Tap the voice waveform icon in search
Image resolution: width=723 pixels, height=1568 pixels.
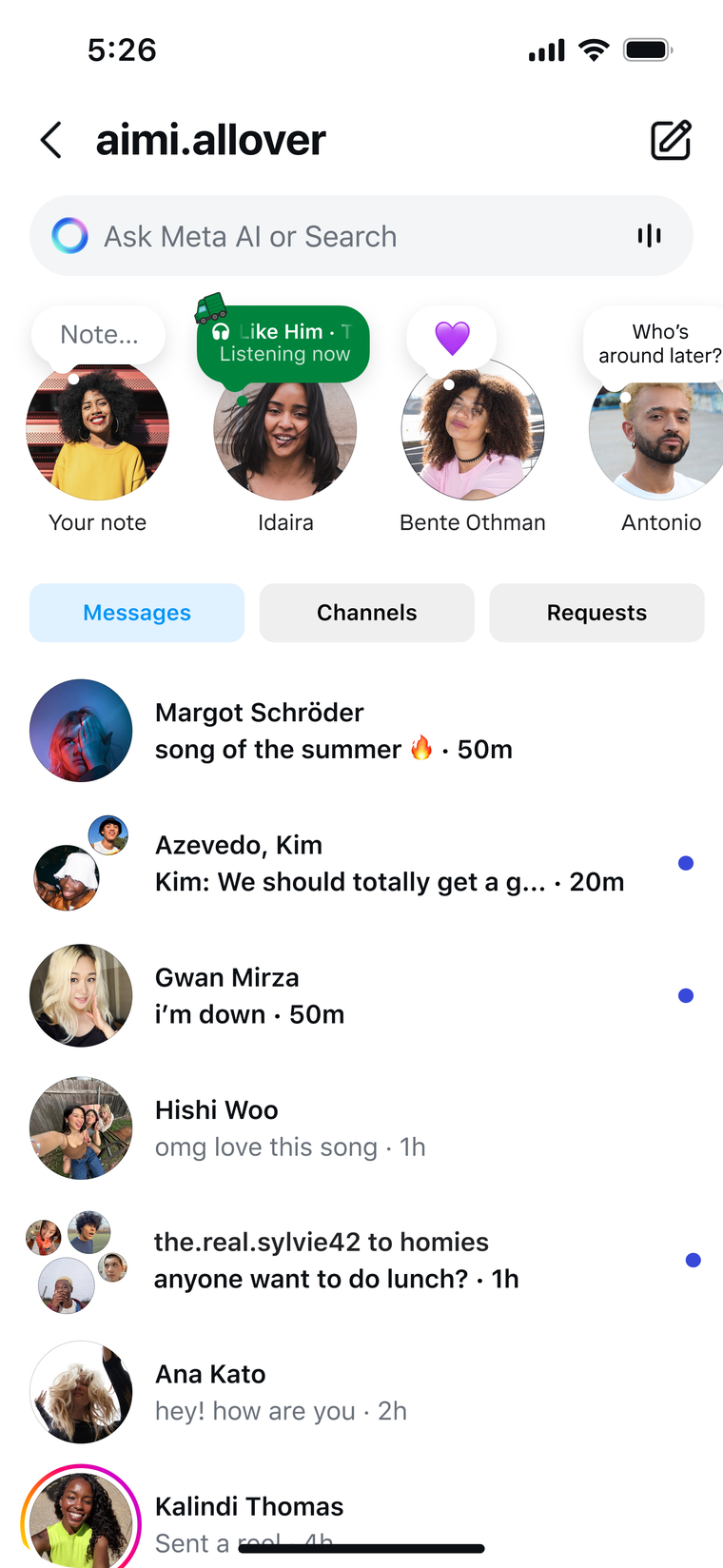649,236
